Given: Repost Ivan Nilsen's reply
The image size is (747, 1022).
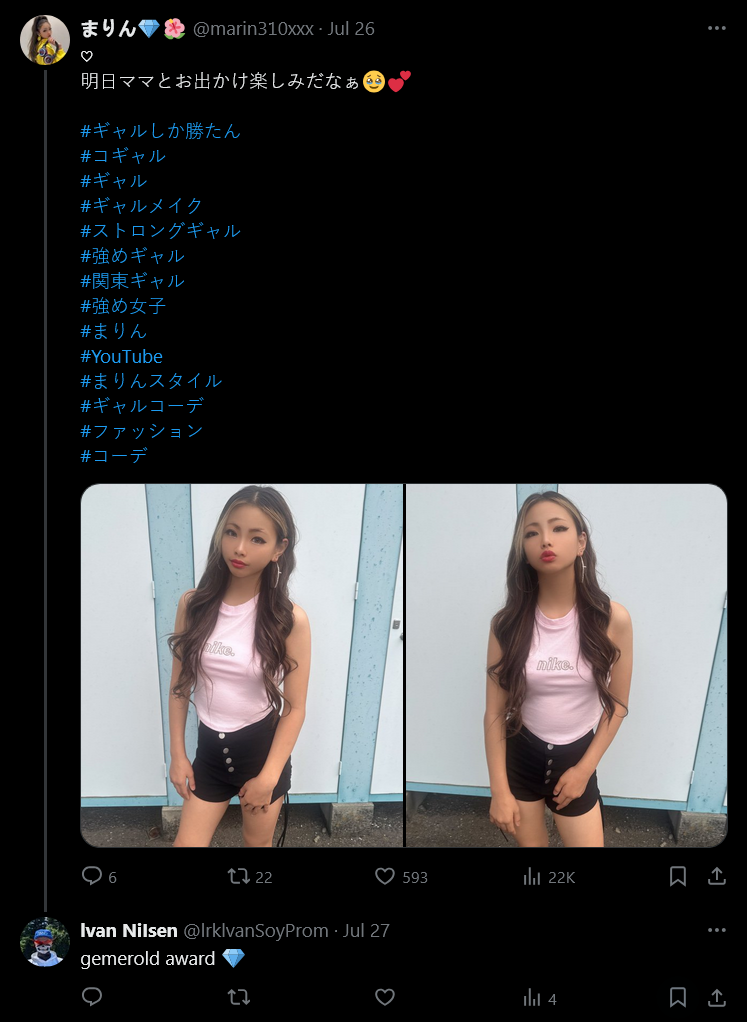Looking at the screenshot, I should point(239,997).
